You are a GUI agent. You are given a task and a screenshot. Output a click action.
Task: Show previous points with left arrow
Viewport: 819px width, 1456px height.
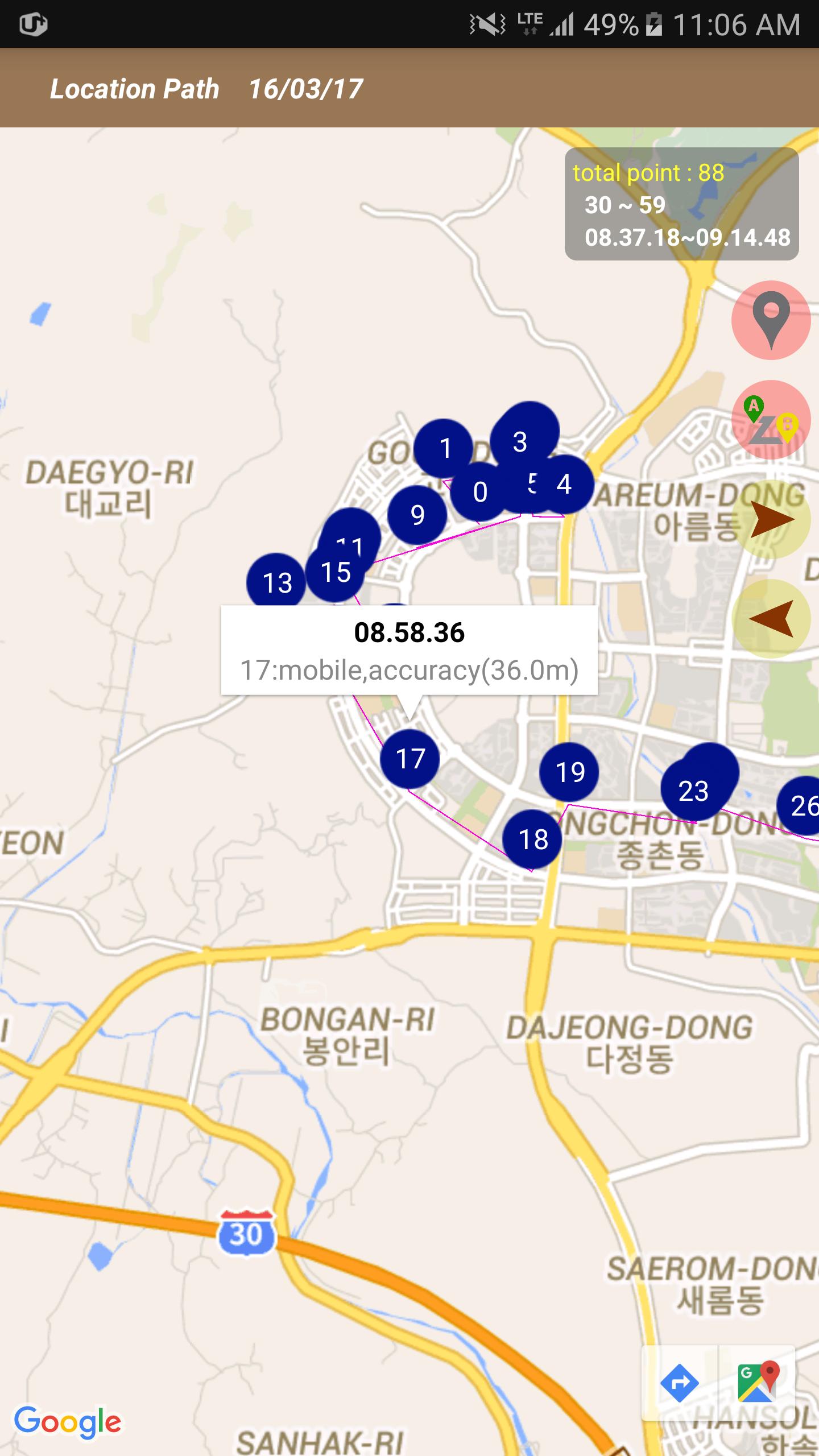click(771, 619)
